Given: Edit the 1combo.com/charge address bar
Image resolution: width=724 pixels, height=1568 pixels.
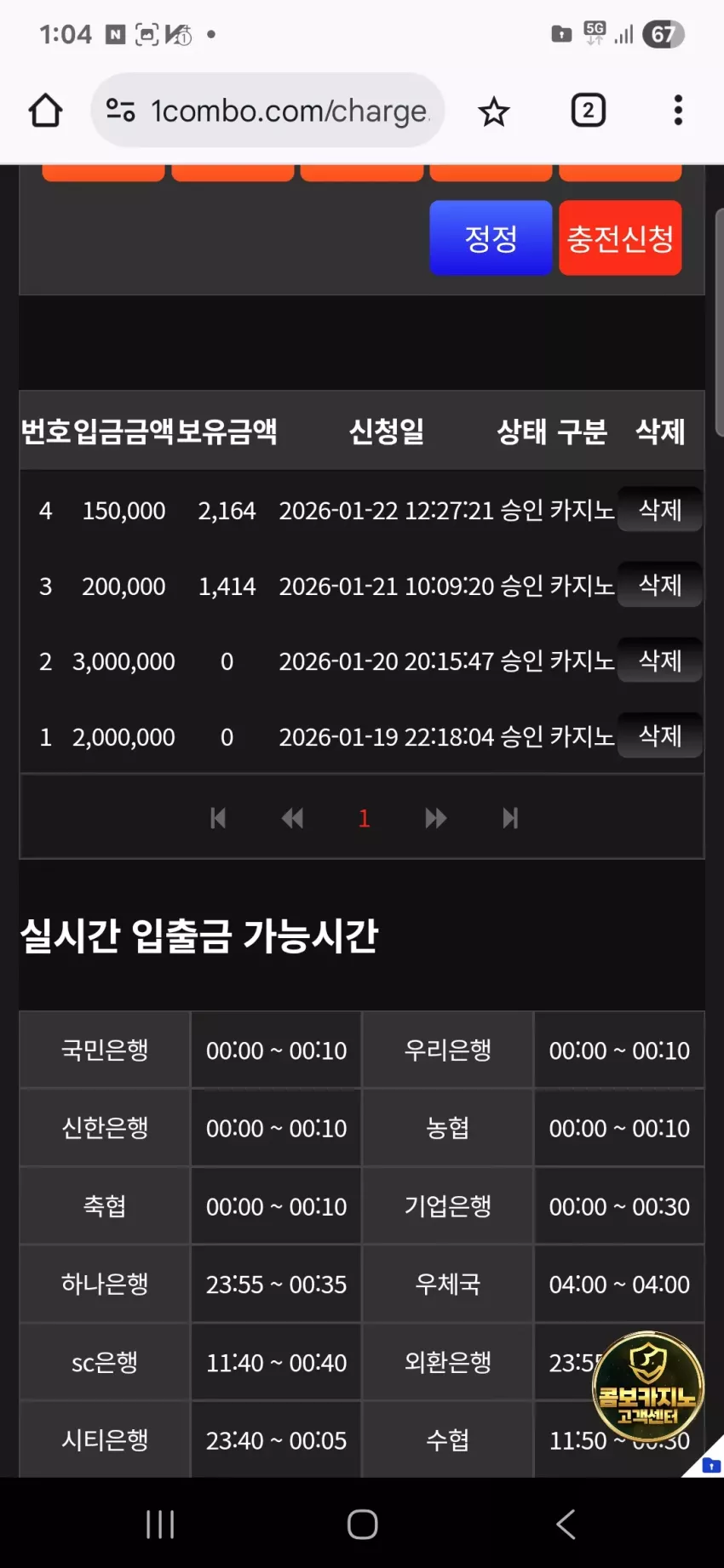Looking at the screenshot, I should [290, 111].
